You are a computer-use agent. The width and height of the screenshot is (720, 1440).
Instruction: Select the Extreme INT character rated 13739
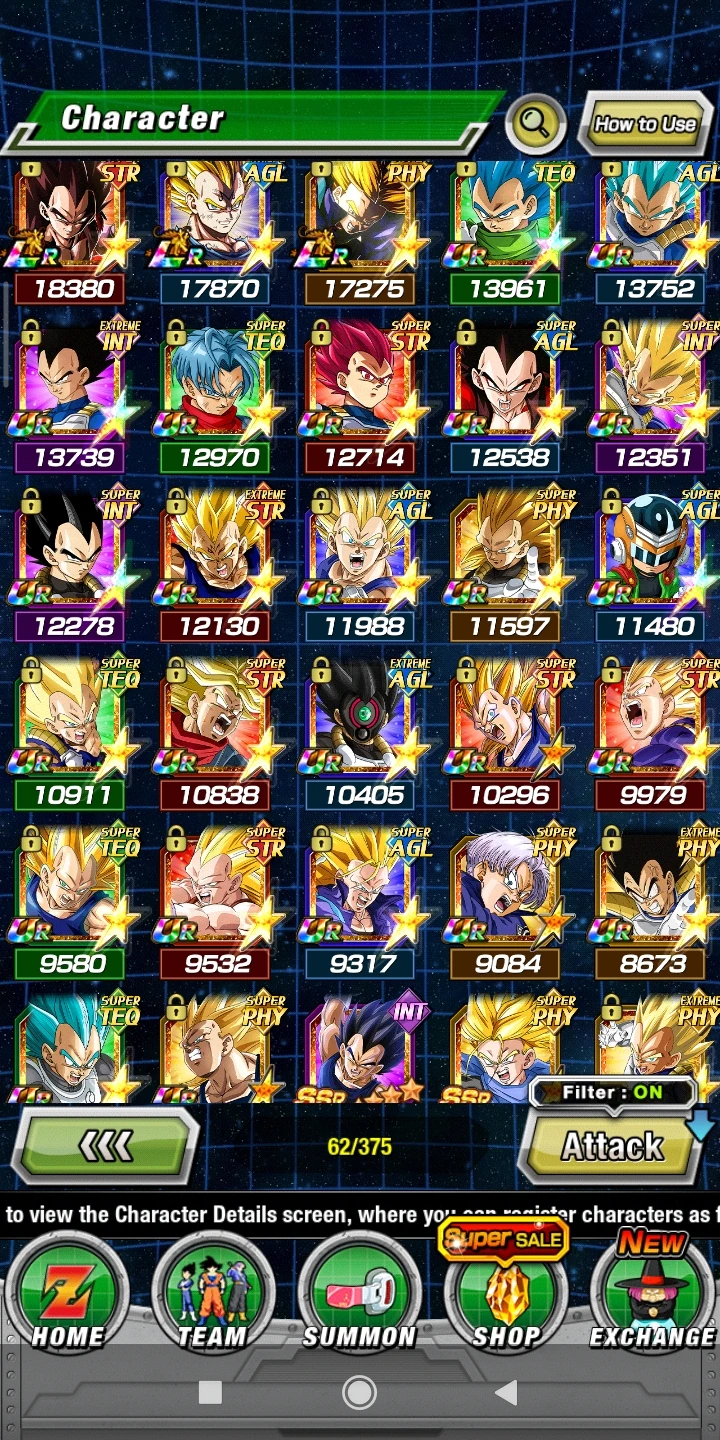[x=70, y=385]
